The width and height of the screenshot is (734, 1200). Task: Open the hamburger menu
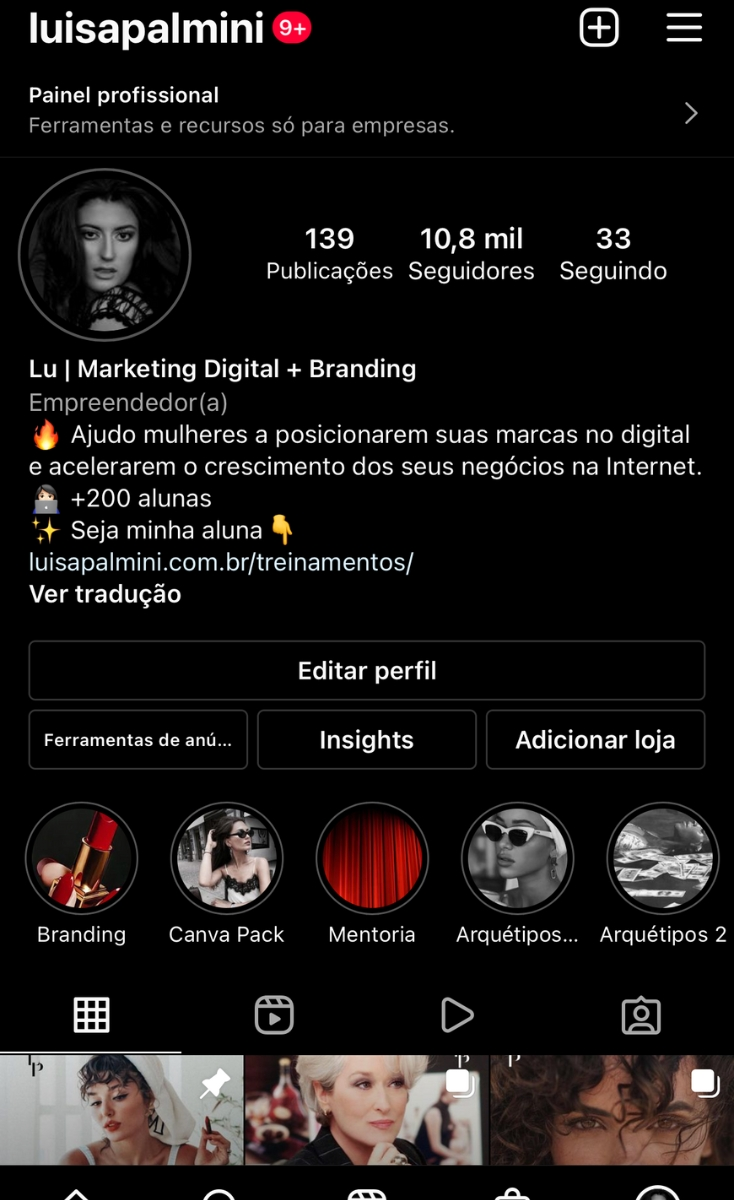(684, 28)
